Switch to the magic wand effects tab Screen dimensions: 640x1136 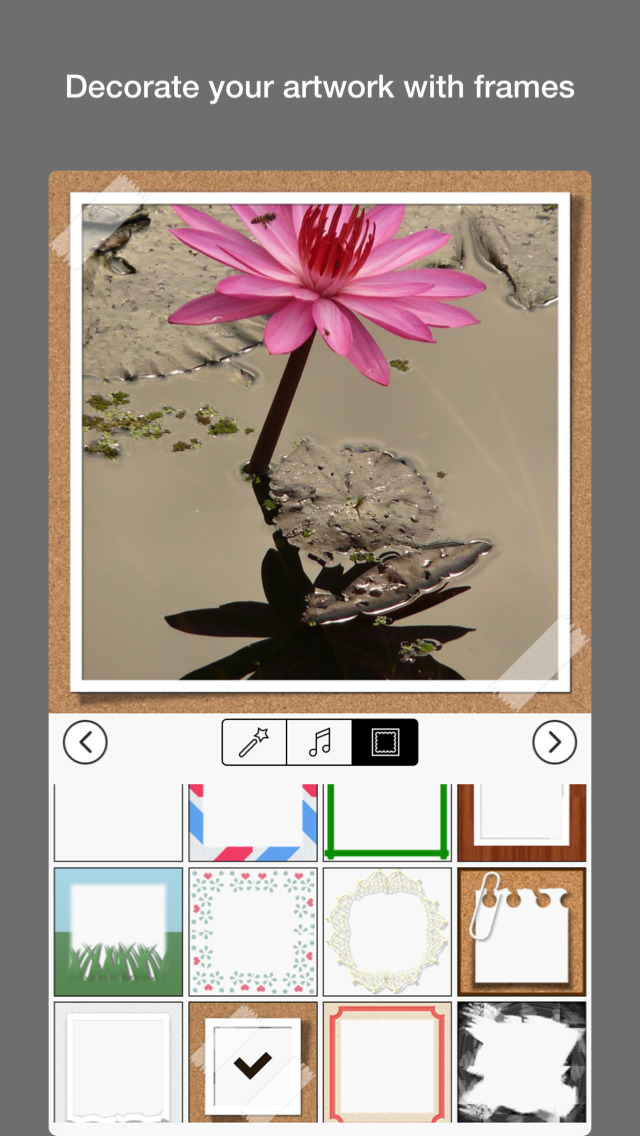click(x=254, y=742)
